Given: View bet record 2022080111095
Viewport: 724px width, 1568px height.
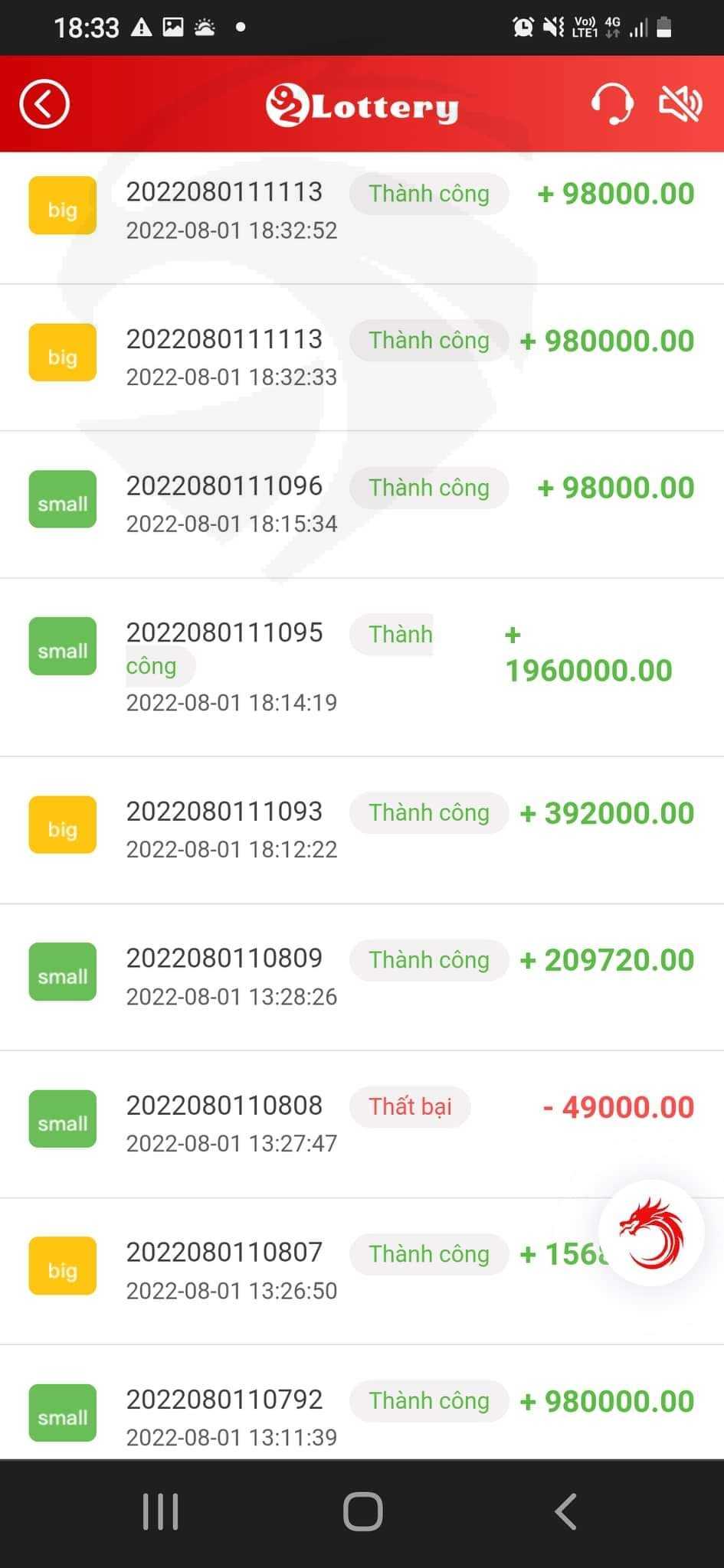Looking at the screenshot, I should coord(362,668).
